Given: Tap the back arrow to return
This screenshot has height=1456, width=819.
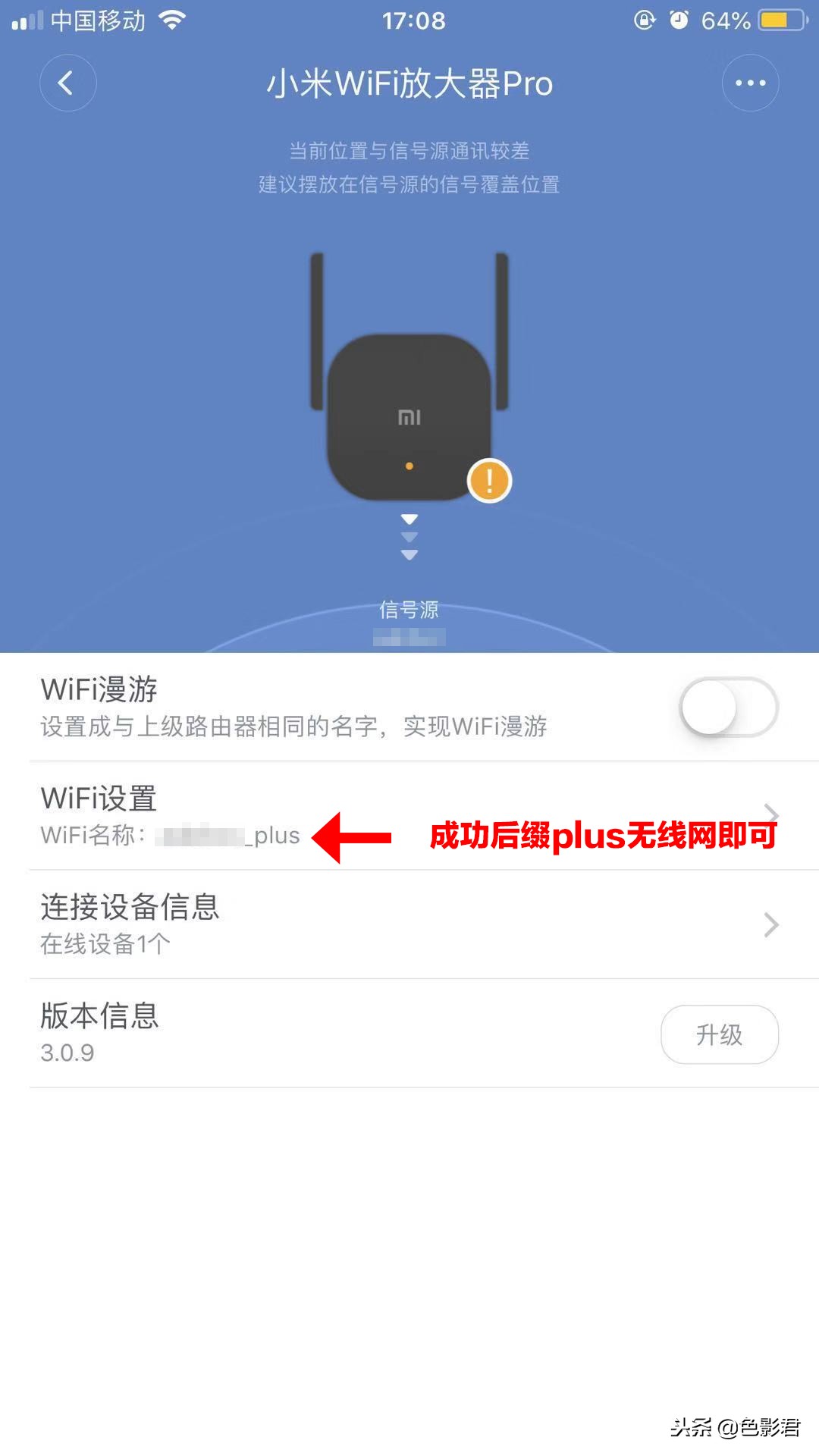Looking at the screenshot, I should pyautogui.click(x=67, y=83).
